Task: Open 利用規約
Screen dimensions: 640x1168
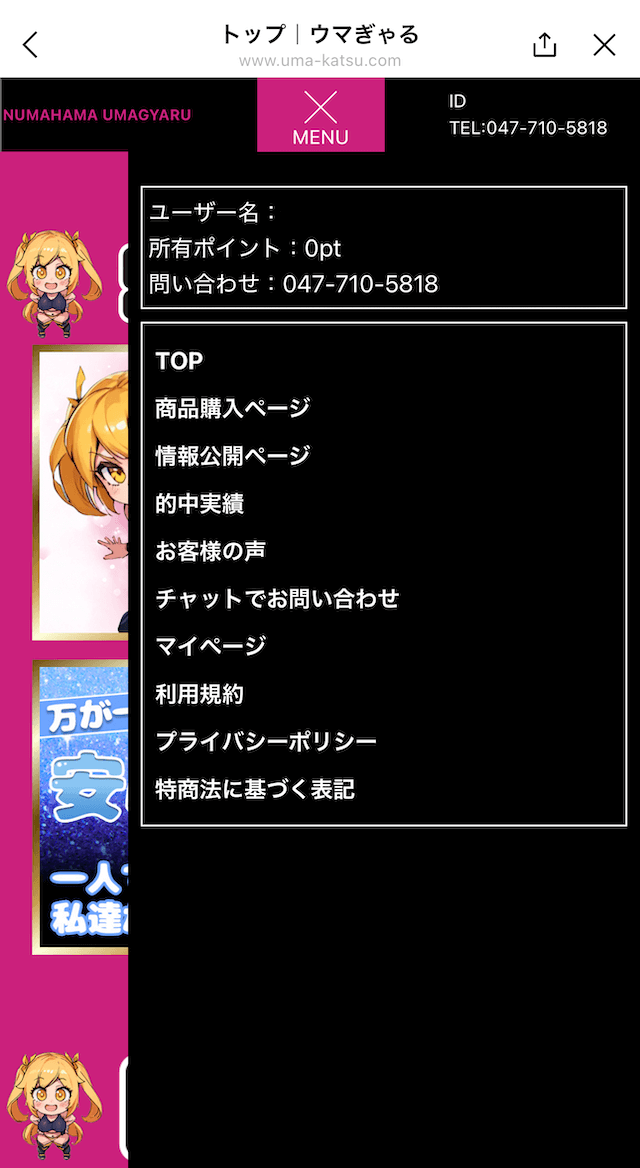Action: pyautogui.click(x=200, y=694)
